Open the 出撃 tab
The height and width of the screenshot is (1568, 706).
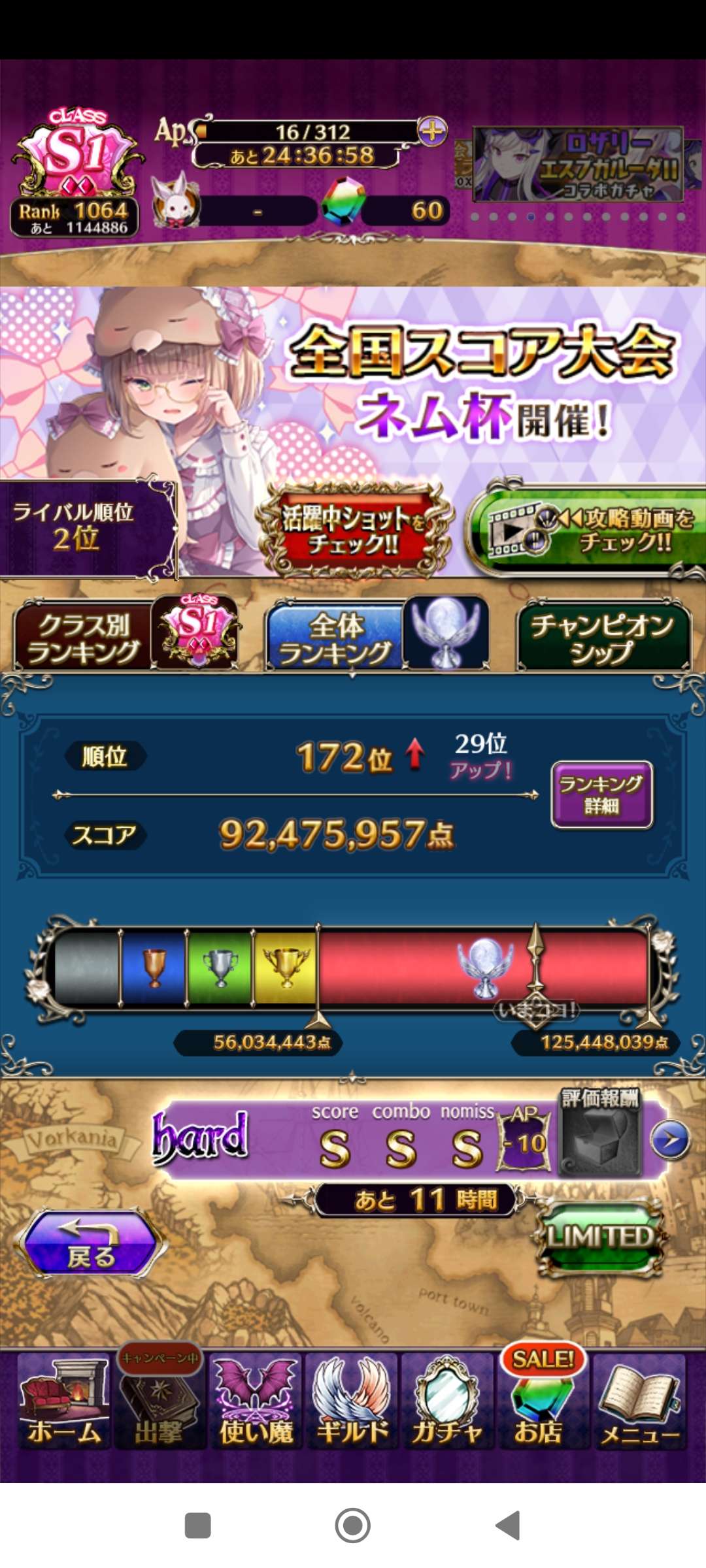coord(160,1401)
